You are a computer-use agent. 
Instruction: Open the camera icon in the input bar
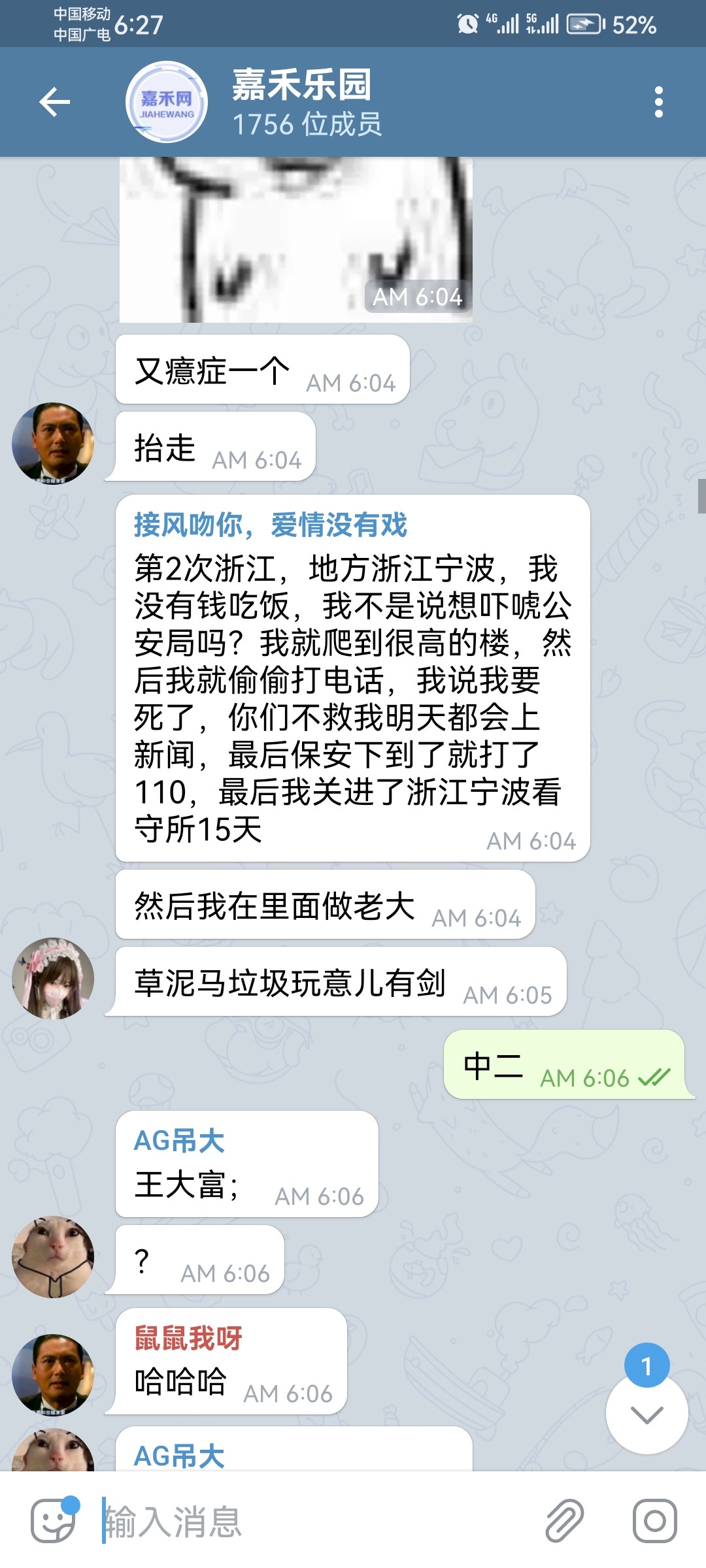pos(654,1521)
